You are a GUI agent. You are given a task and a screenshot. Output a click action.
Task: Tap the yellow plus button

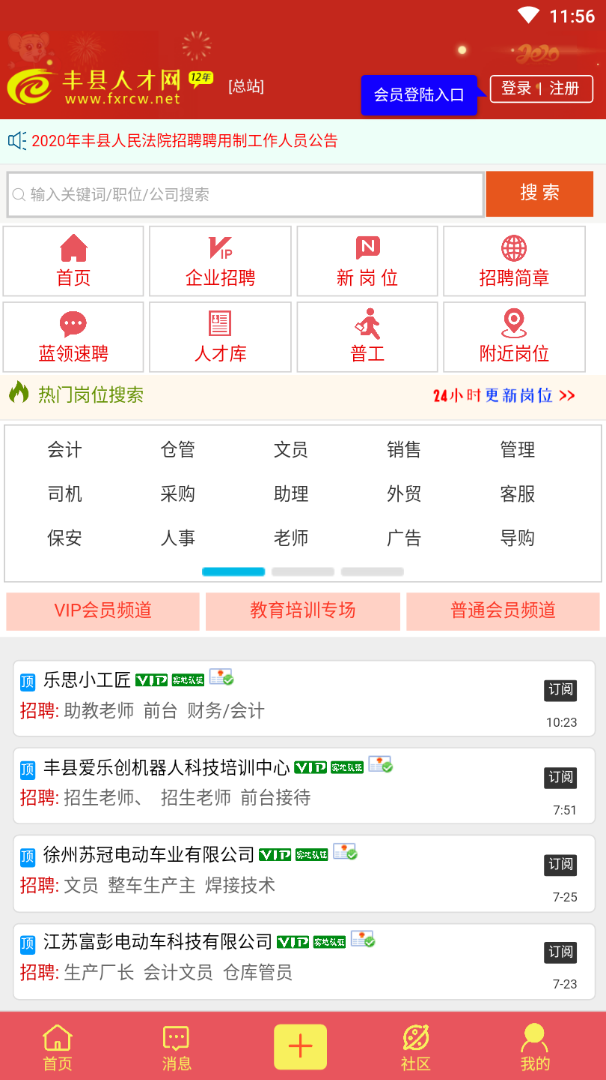tap(300, 1047)
